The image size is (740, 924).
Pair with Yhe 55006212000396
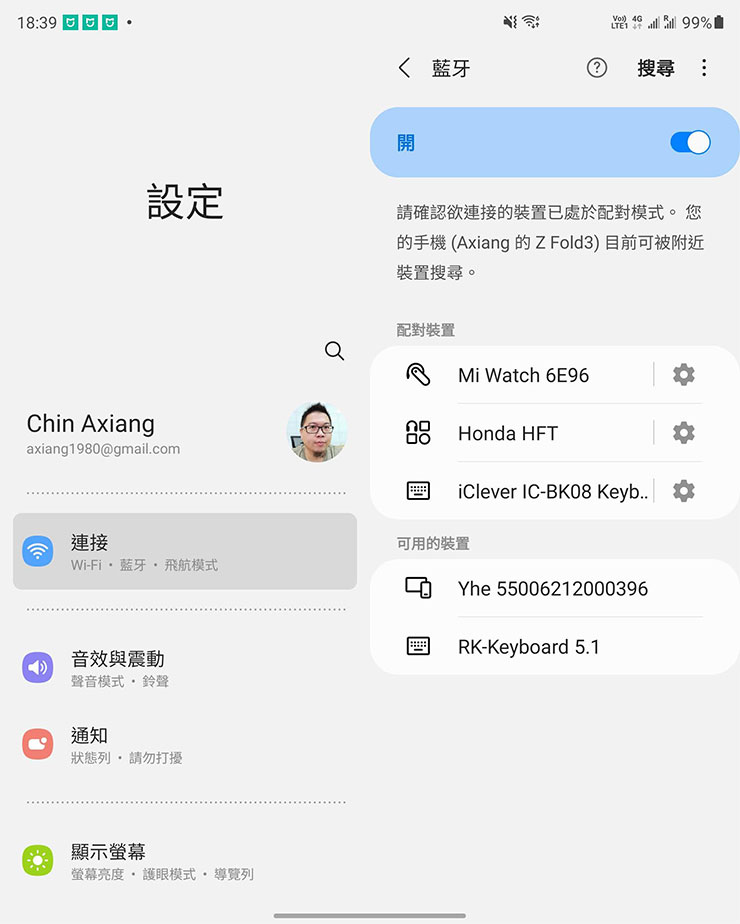point(552,588)
